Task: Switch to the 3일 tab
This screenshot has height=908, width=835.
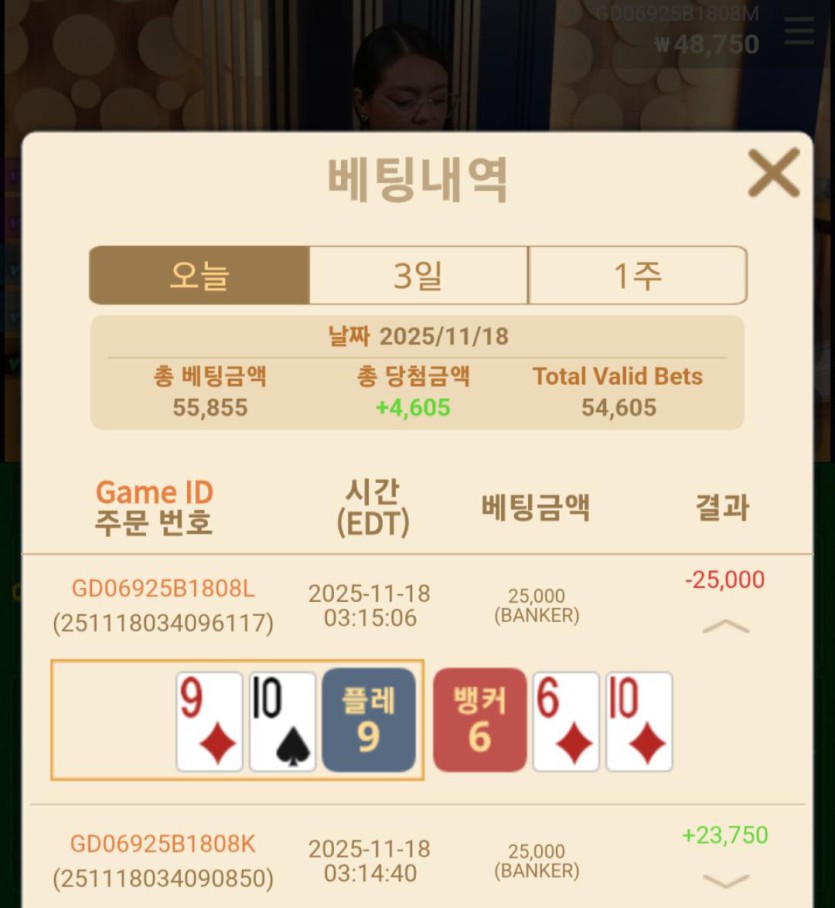Action: (x=418, y=275)
